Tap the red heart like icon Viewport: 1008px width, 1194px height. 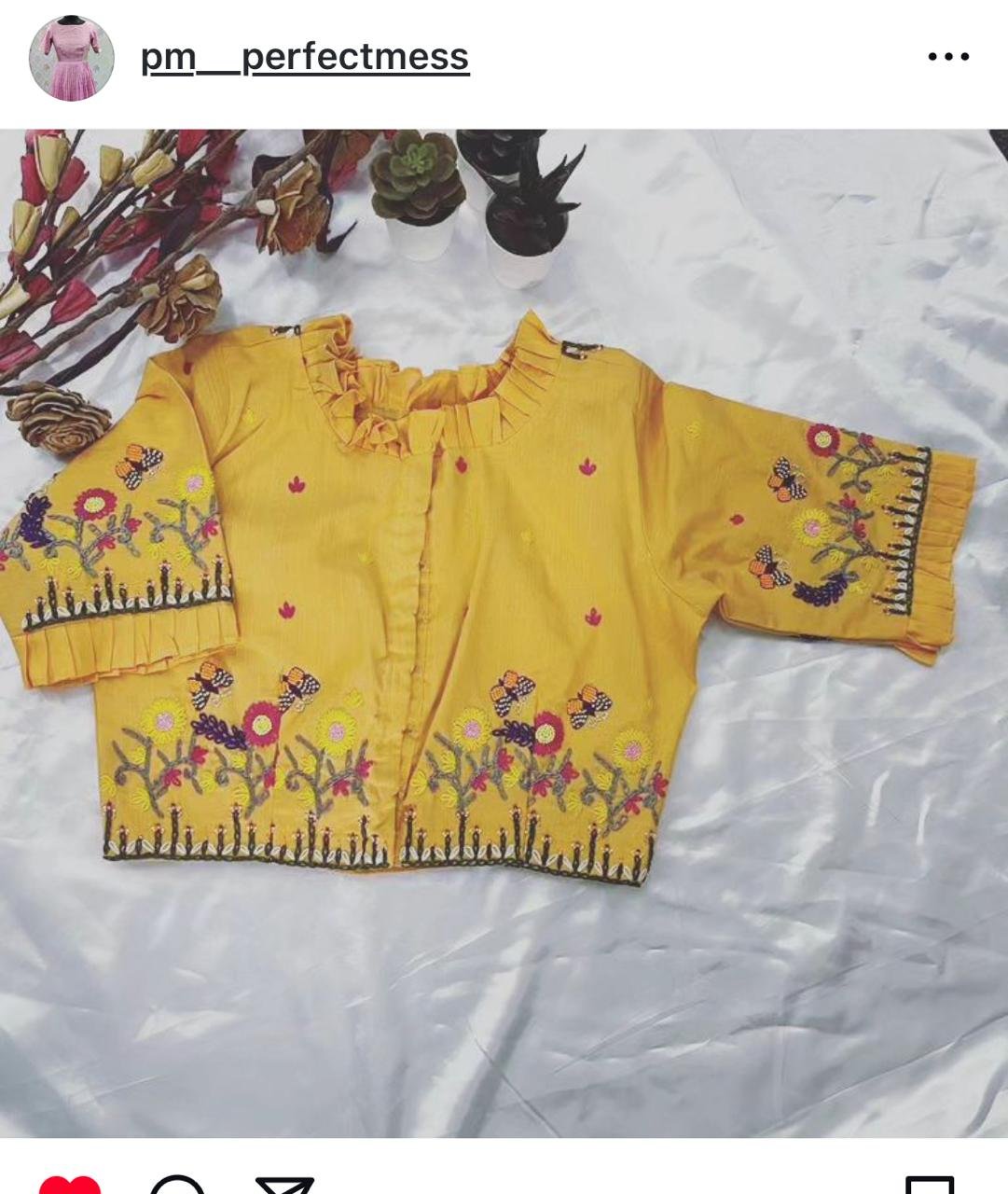(x=71, y=1185)
